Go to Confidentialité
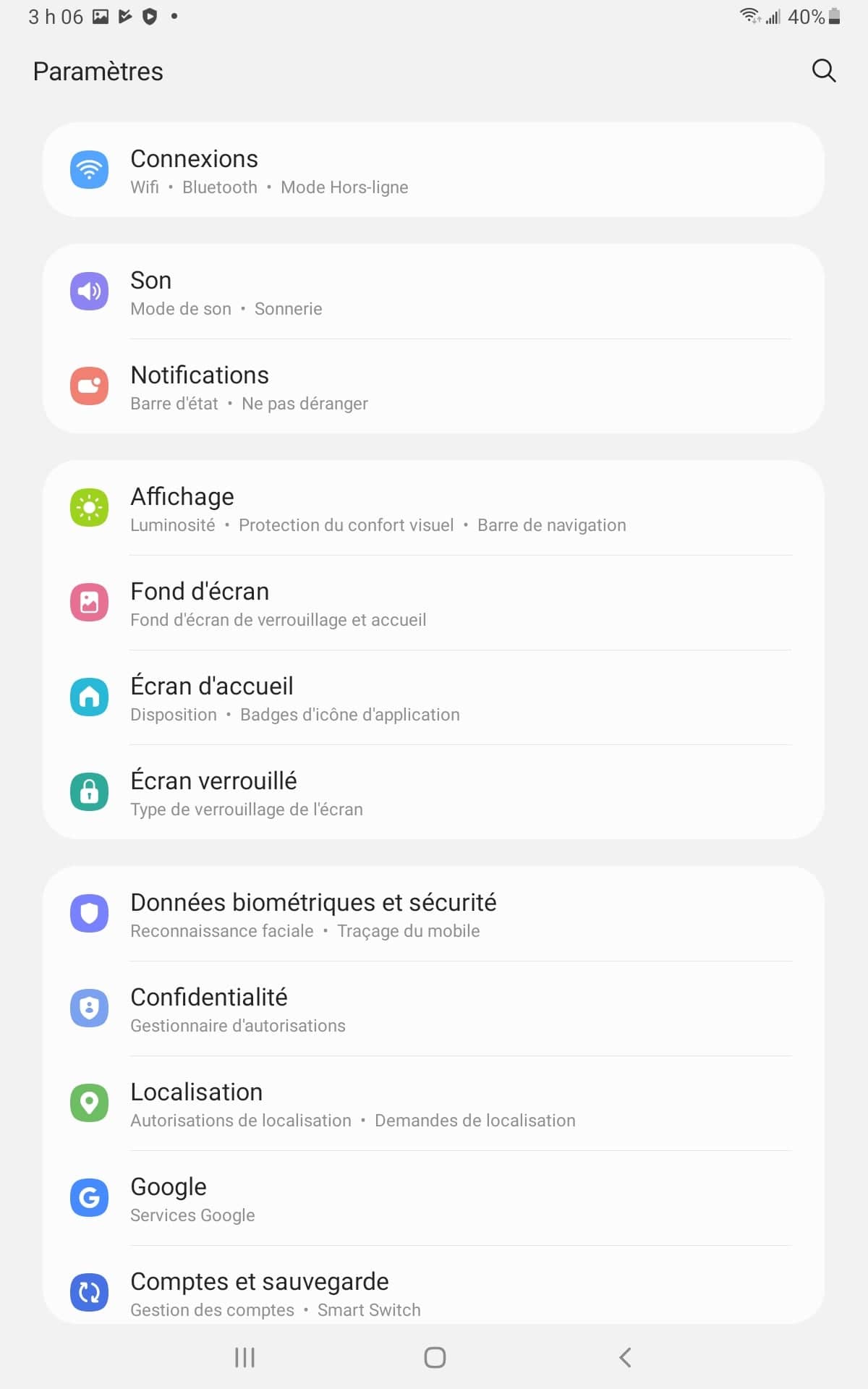Viewport: 868px width, 1389px height. (x=434, y=1008)
